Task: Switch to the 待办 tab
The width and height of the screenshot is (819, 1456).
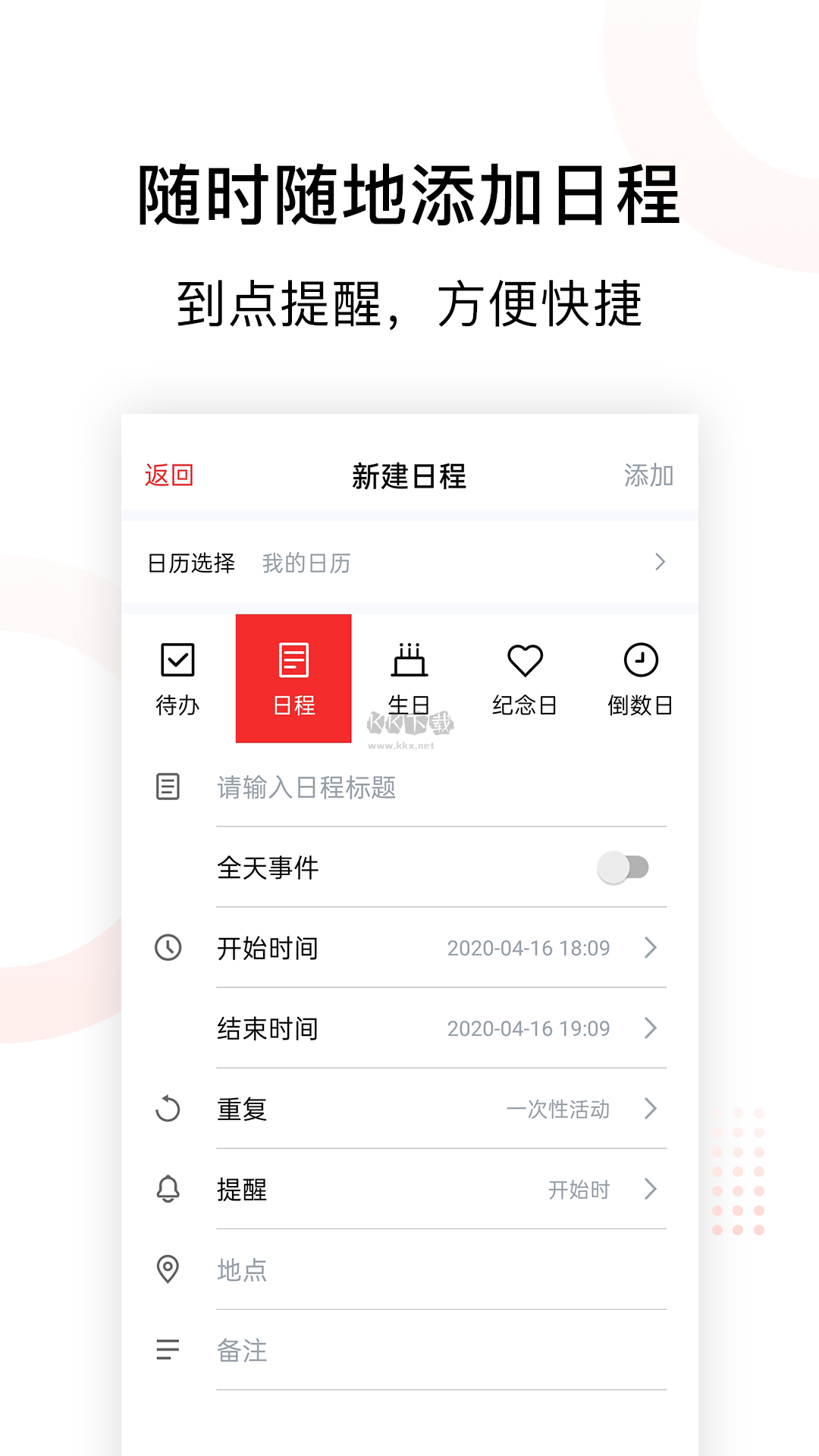Action: click(177, 677)
